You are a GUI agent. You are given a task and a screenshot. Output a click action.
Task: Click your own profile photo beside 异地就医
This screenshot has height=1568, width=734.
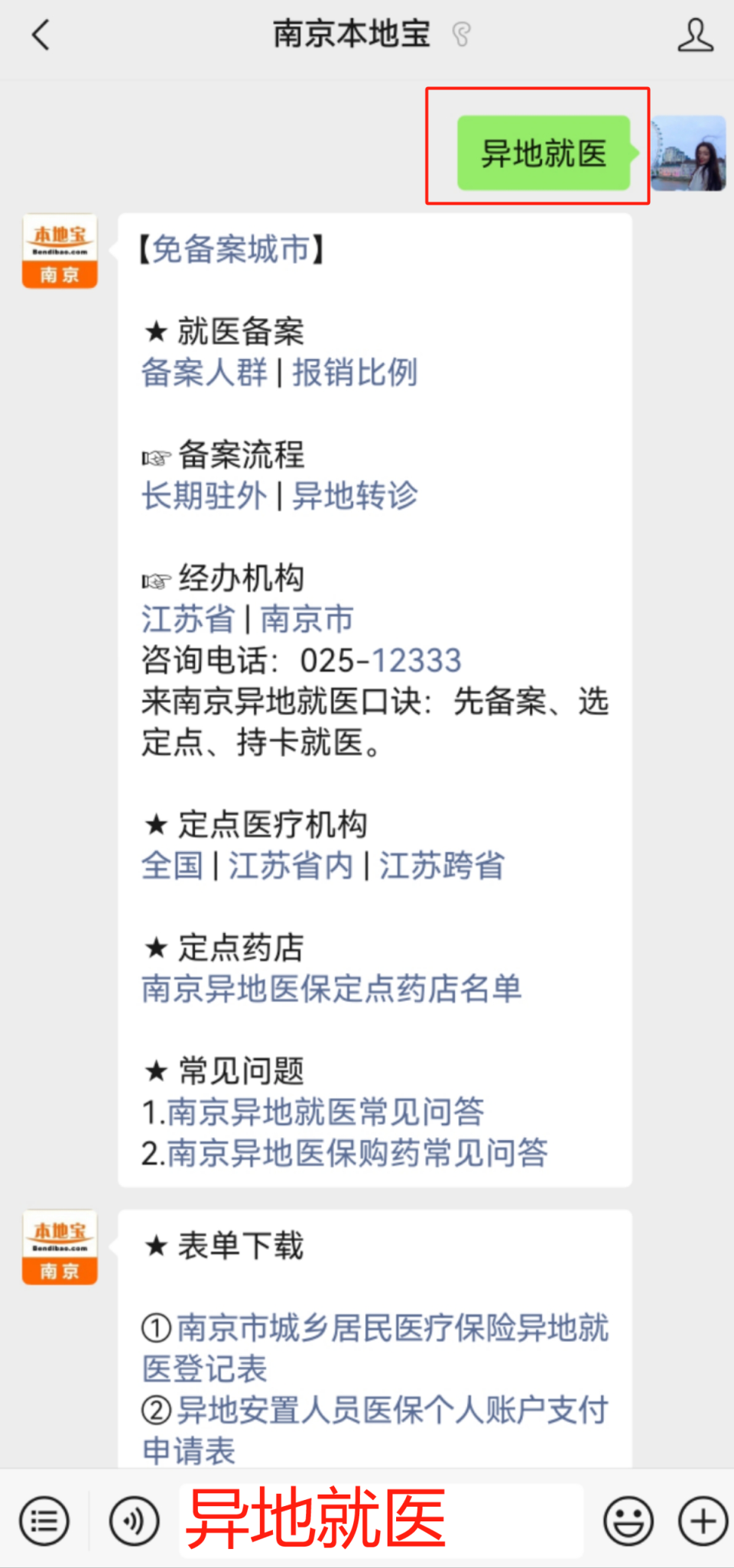point(687,153)
